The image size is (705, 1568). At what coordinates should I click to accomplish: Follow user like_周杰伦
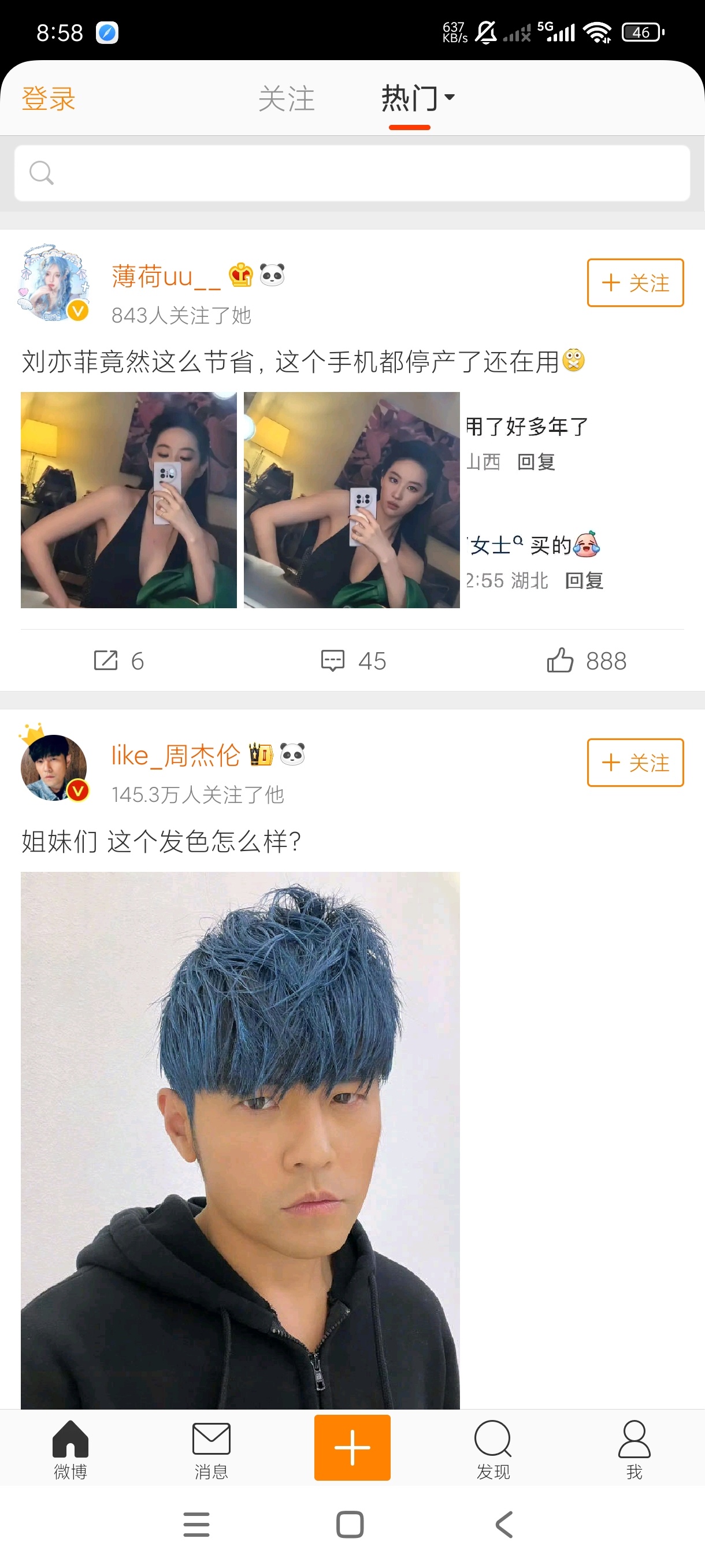pyautogui.click(x=635, y=763)
